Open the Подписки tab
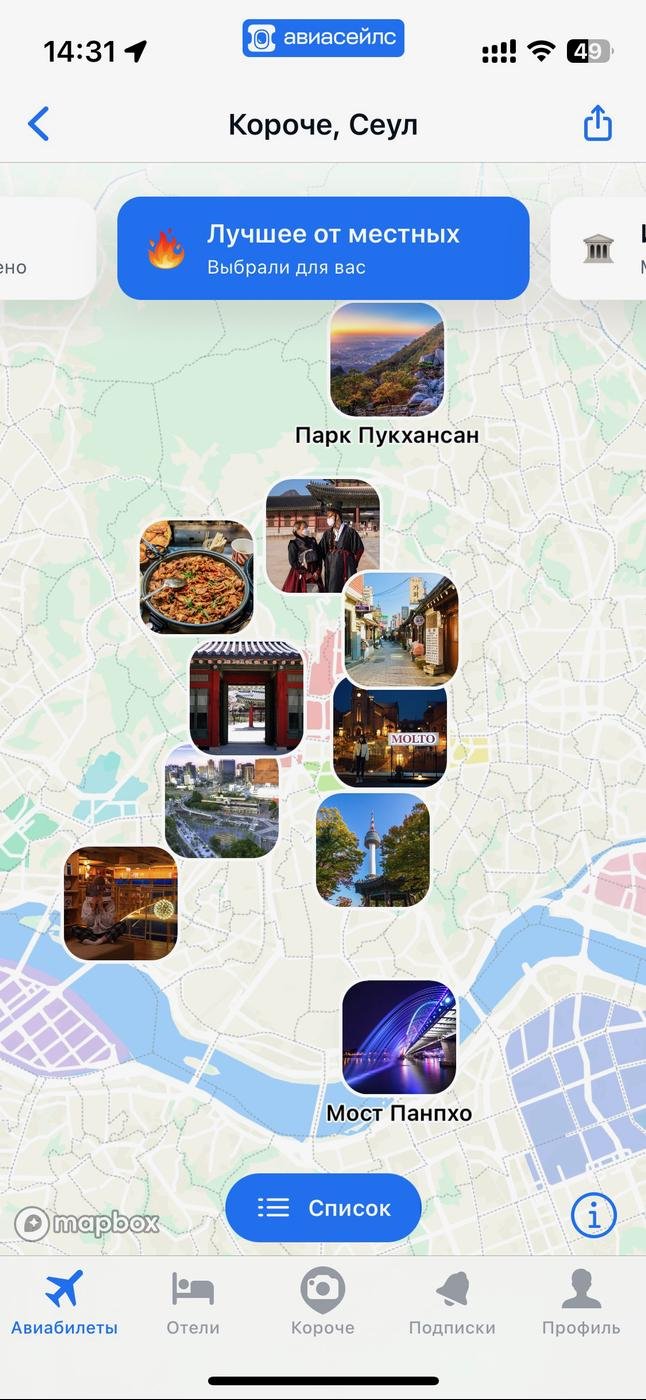 click(x=452, y=1303)
